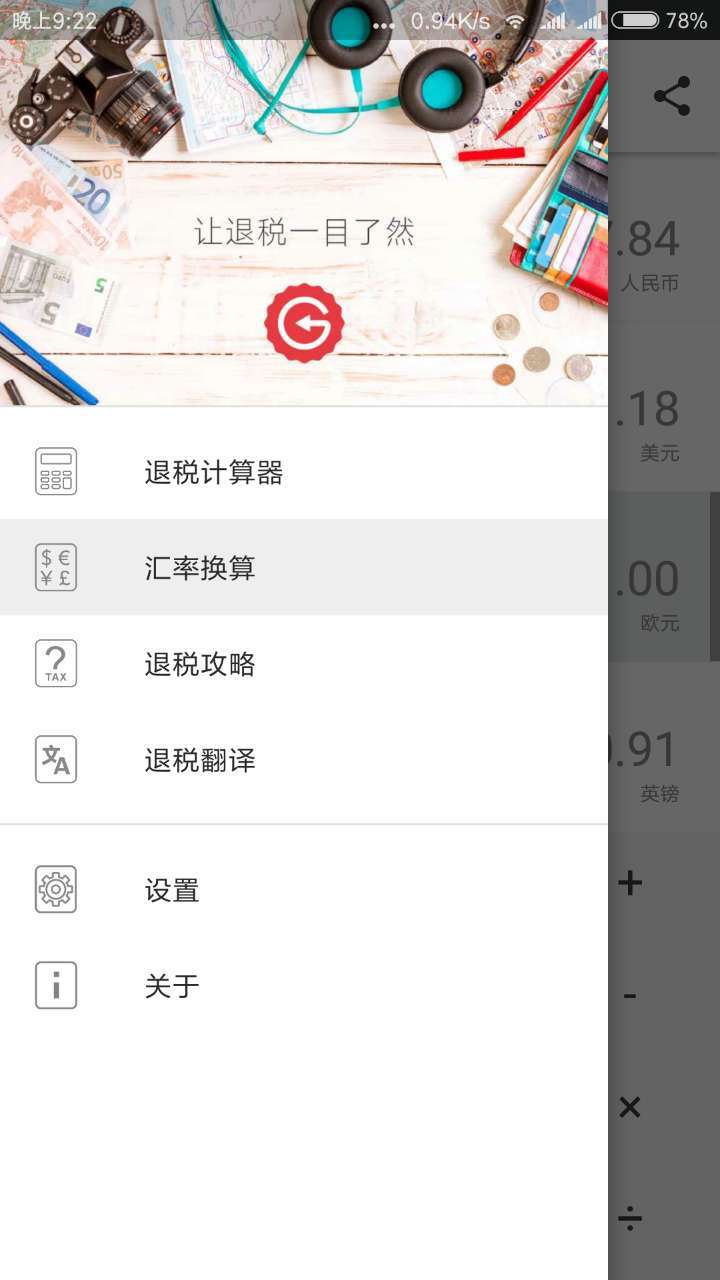Tap the minus operator button
Screen dimensions: 720x1280
(630, 995)
